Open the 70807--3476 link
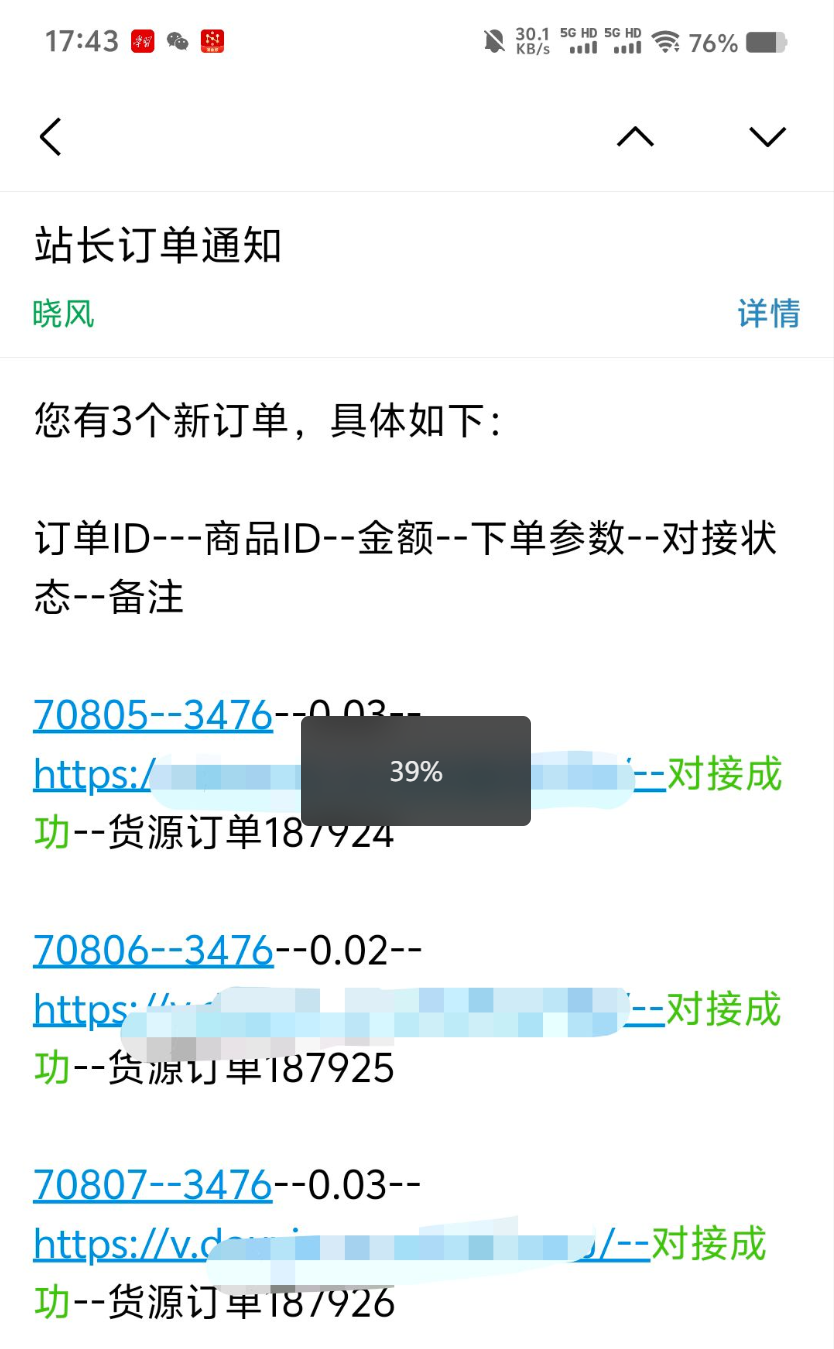The image size is (834, 1349). pos(153,1185)
